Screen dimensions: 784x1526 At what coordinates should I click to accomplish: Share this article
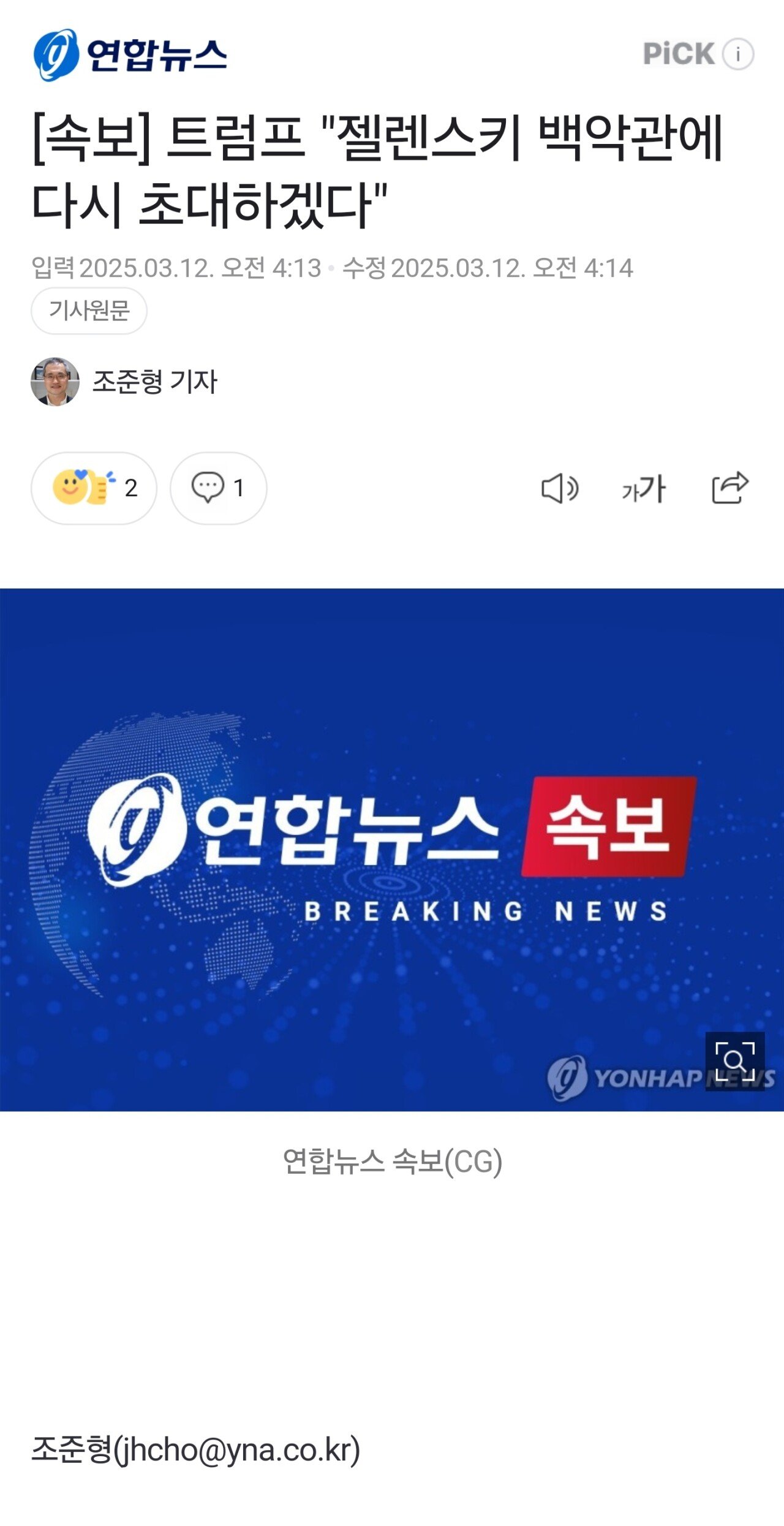point(730,488)
